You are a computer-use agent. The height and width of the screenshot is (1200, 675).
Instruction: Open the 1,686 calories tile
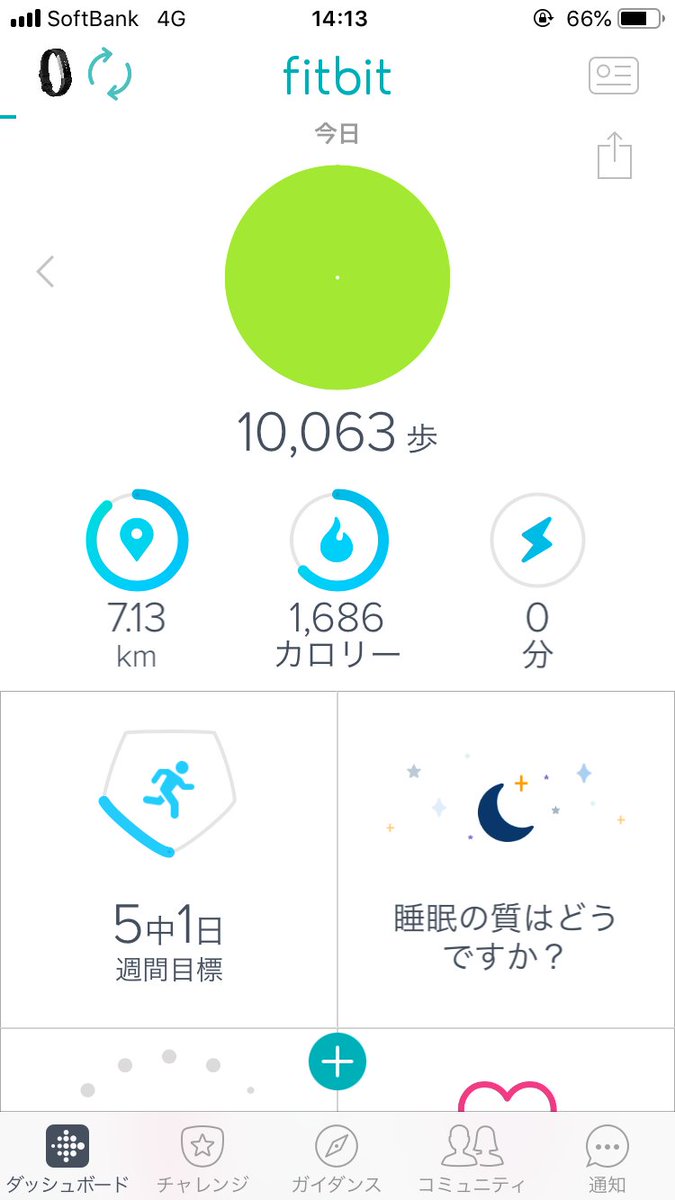click(x=337, y=578)
